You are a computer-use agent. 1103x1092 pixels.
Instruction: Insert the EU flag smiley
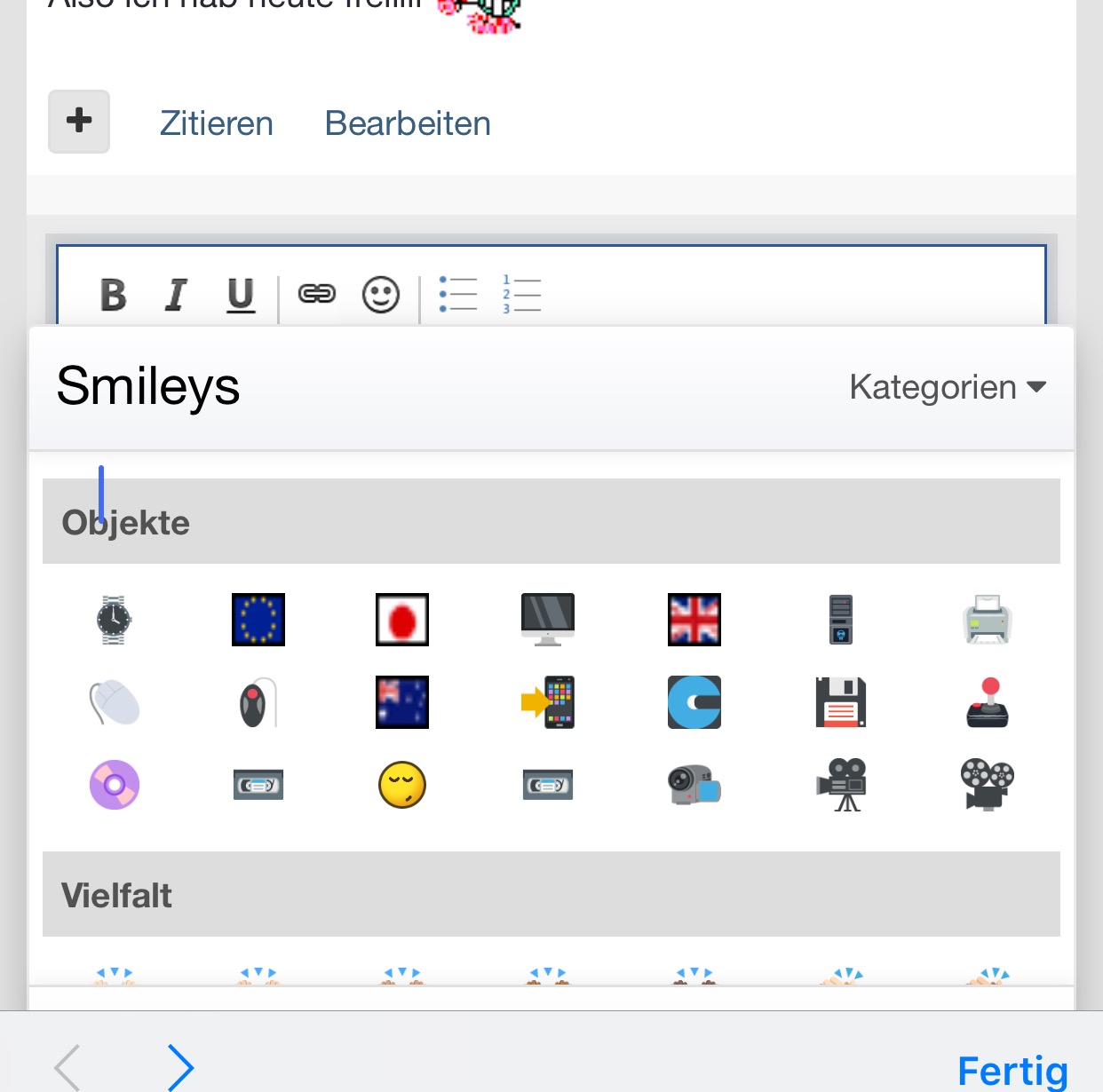pos(258,620)
